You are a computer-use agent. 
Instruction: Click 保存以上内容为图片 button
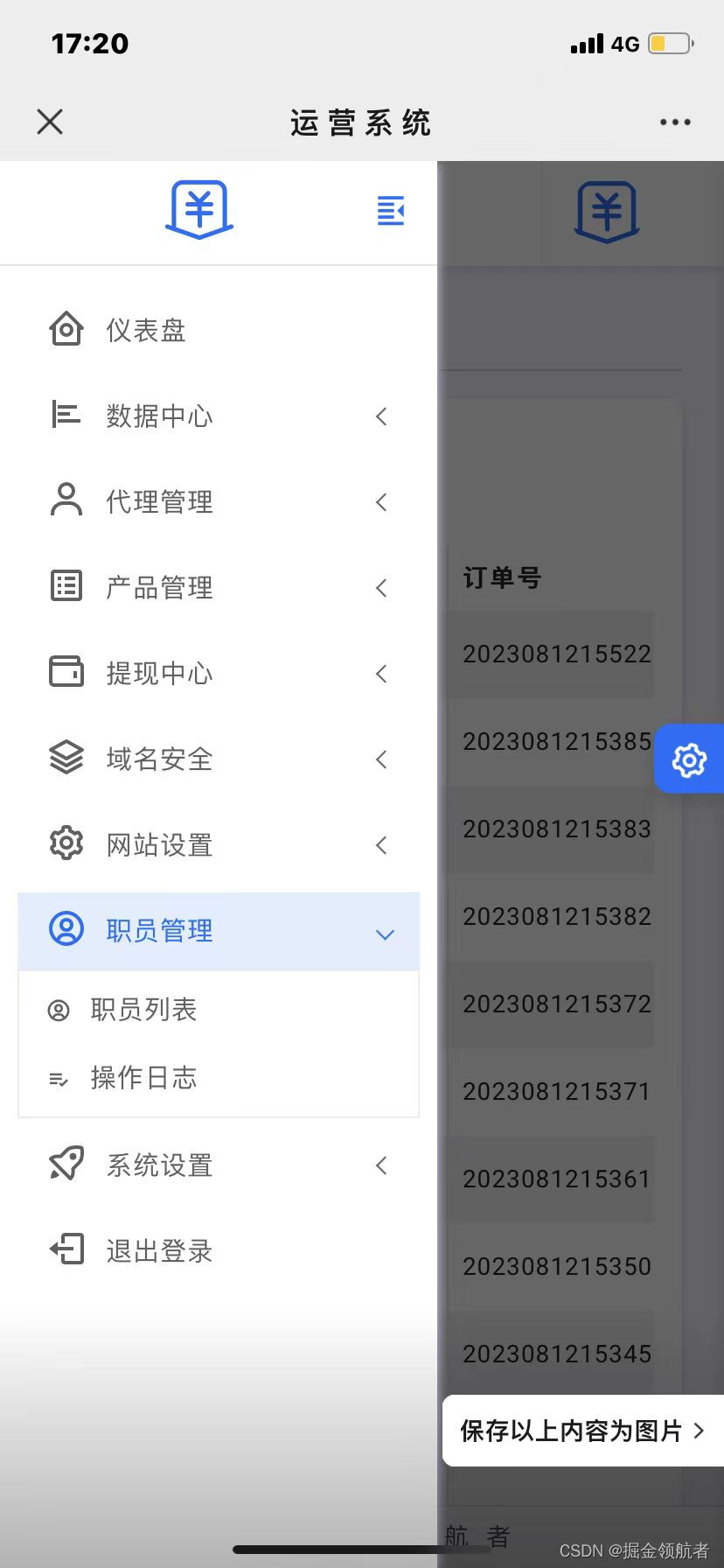(581, 1431)
